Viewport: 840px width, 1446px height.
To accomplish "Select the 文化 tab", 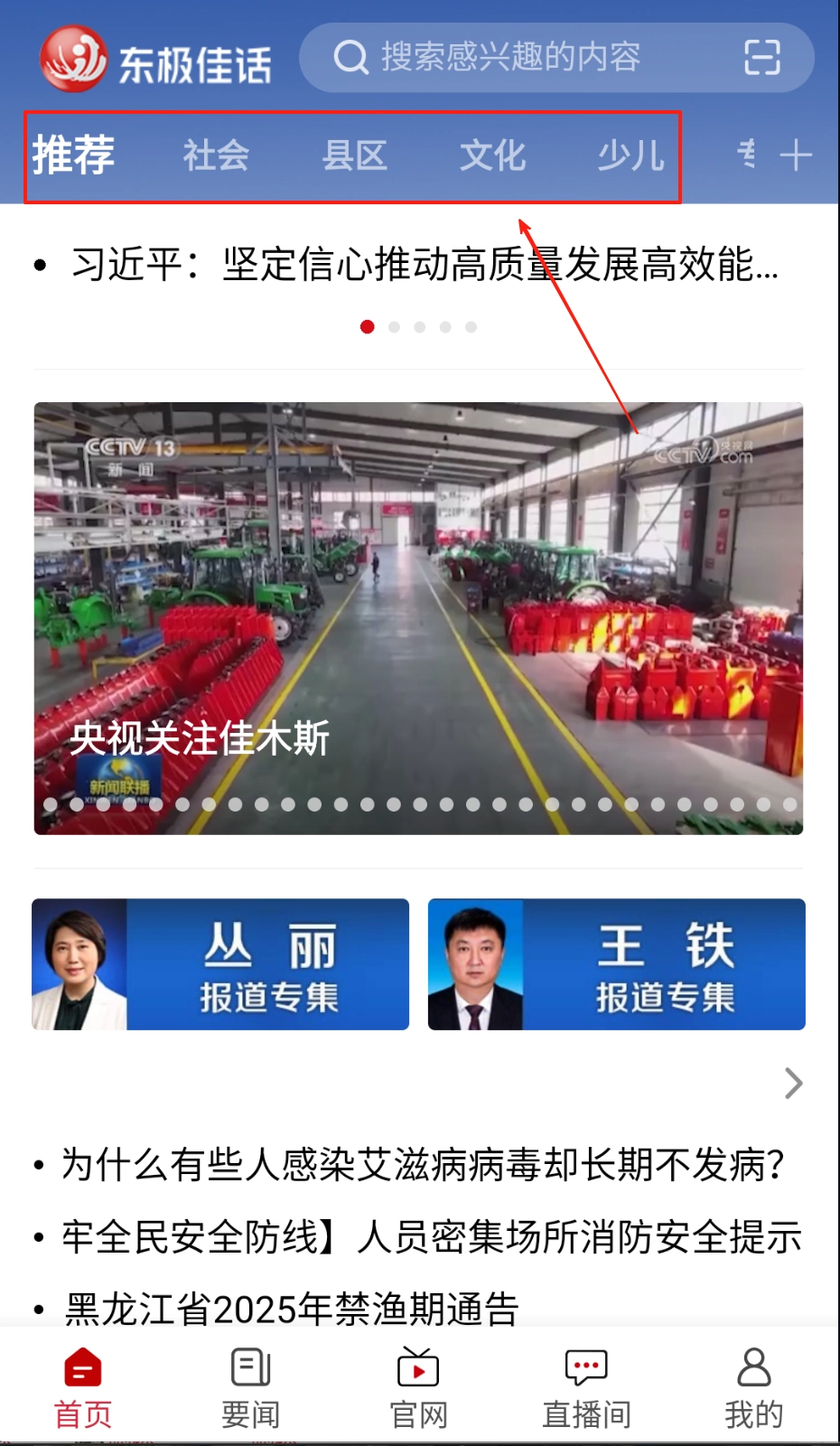I will click(x=492, y=155).
